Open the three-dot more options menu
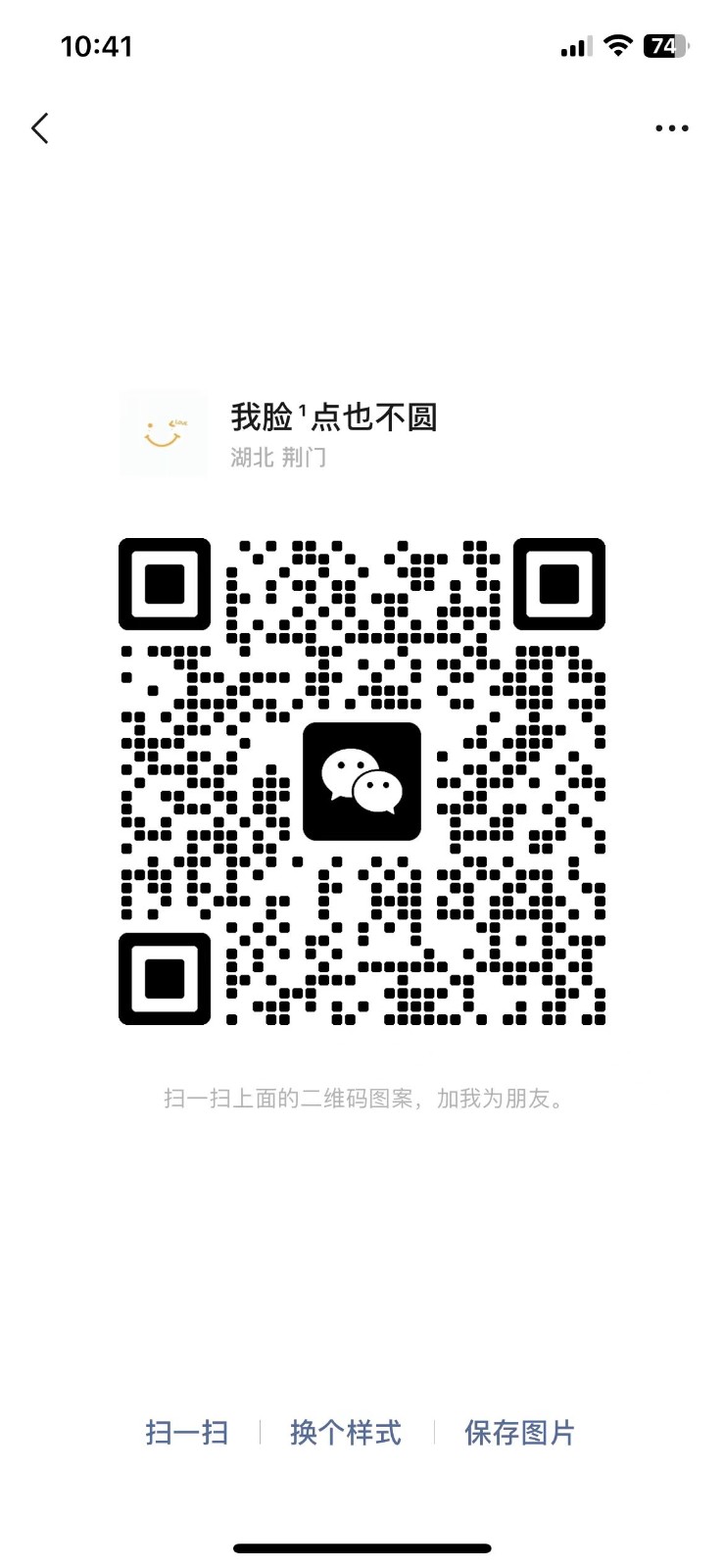 click(672, 128)
